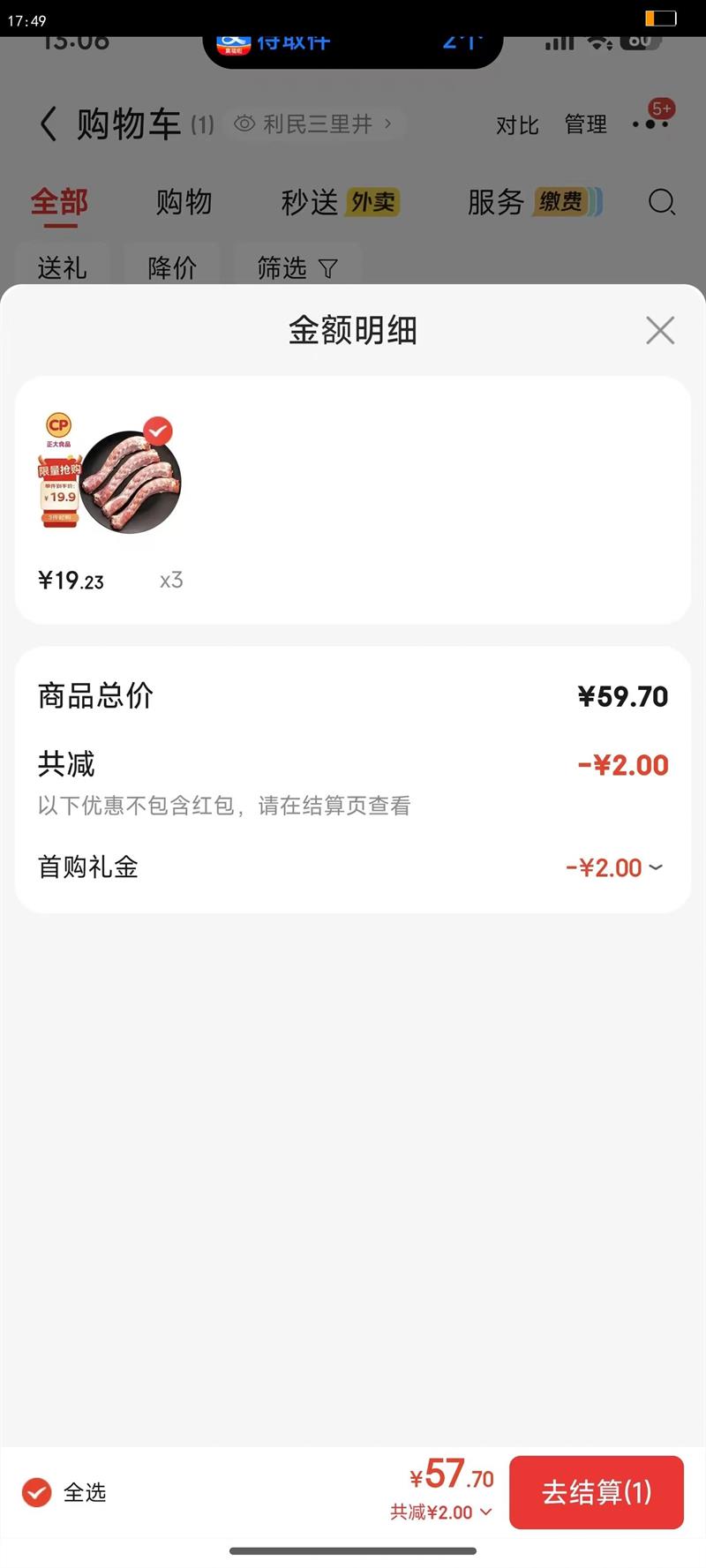Image resolution: width=706 pixels, height=1568 pixels.
Task: Close the 金额明细 panel
Action: click(x=659, y=331)
